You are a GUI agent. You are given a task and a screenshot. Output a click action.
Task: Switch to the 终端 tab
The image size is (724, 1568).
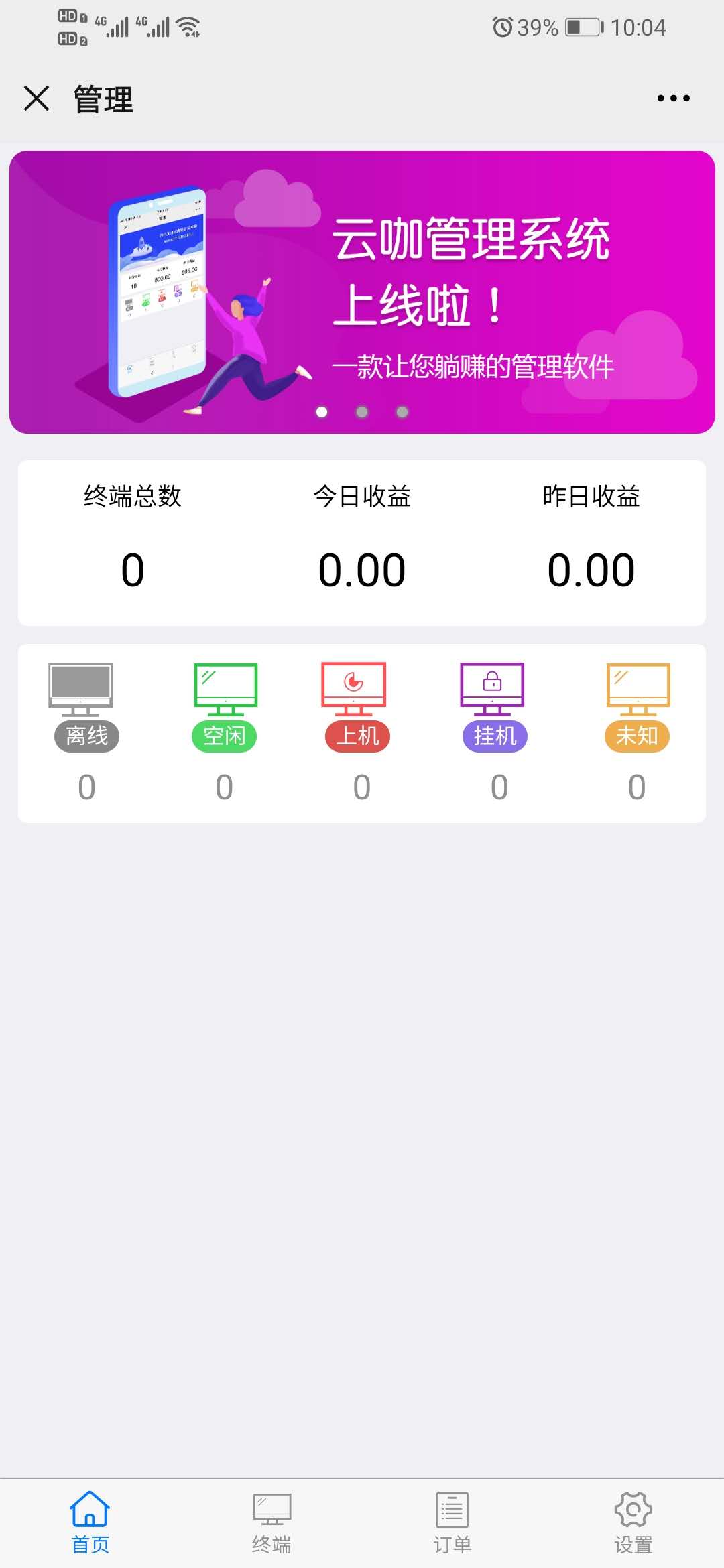[x=271, y=1522]
